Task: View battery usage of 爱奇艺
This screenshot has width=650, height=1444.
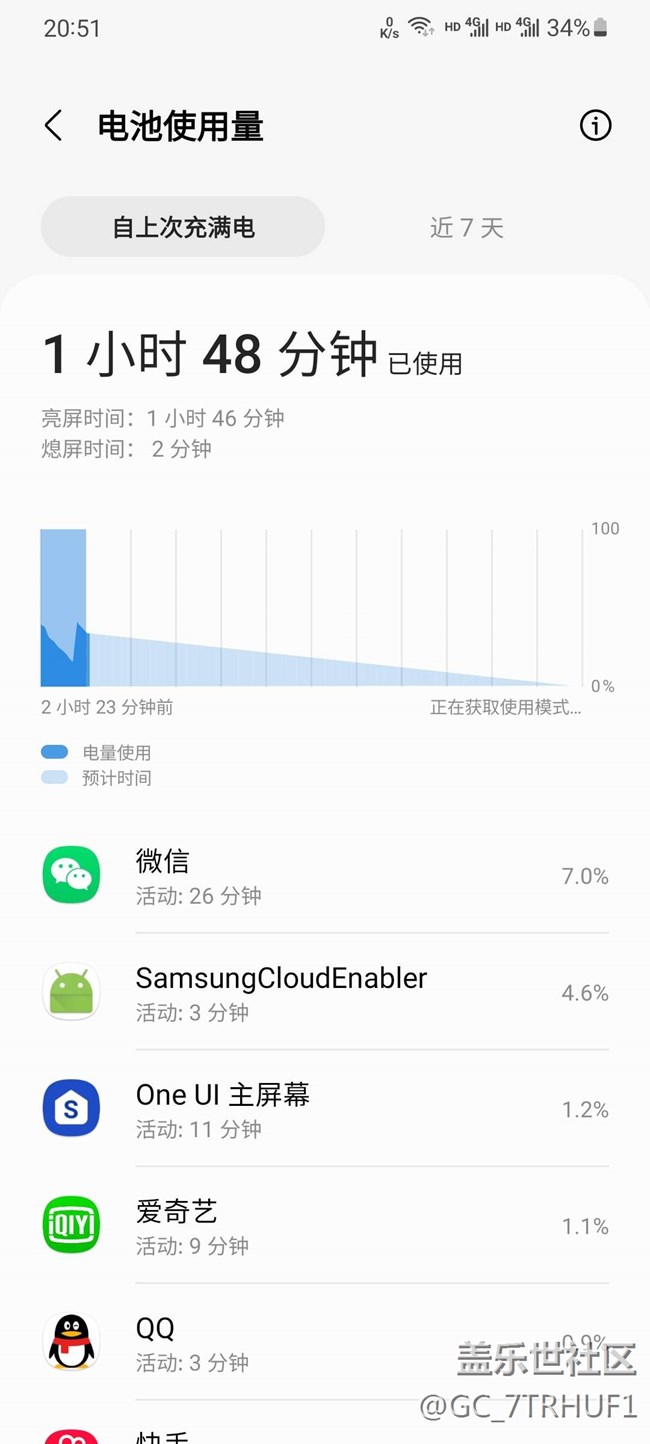Action: (325, 1226)
